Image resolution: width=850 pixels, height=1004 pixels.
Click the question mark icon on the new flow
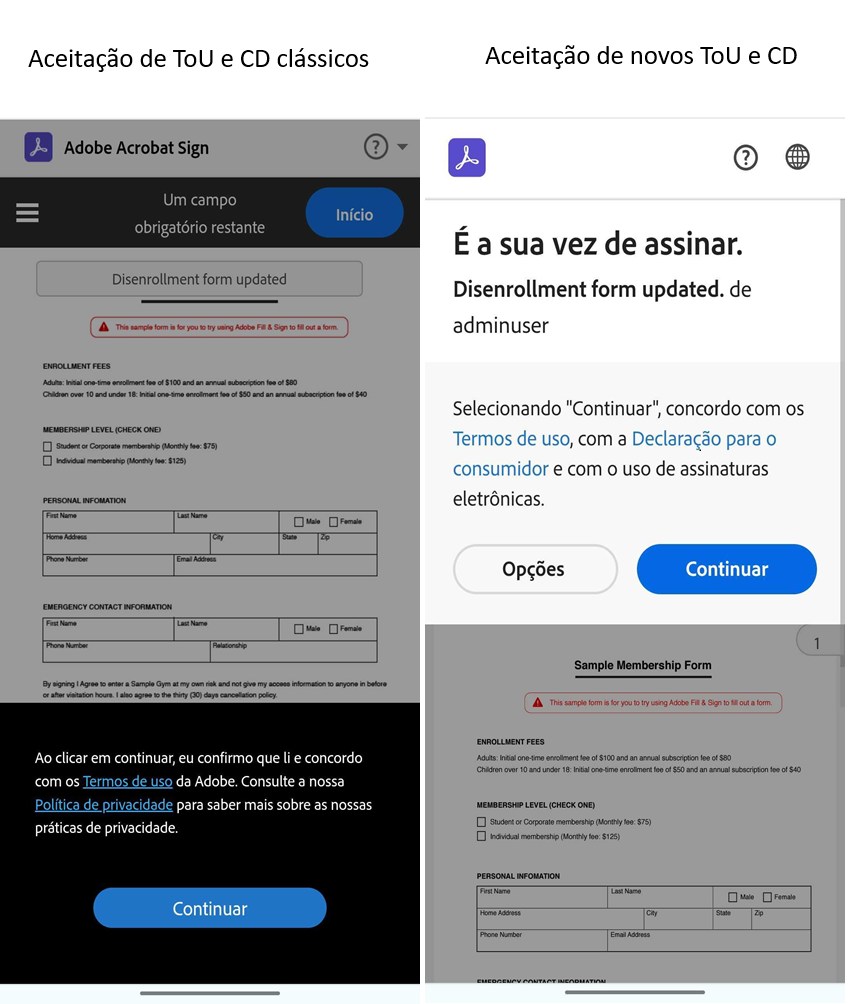coord(745,157)
